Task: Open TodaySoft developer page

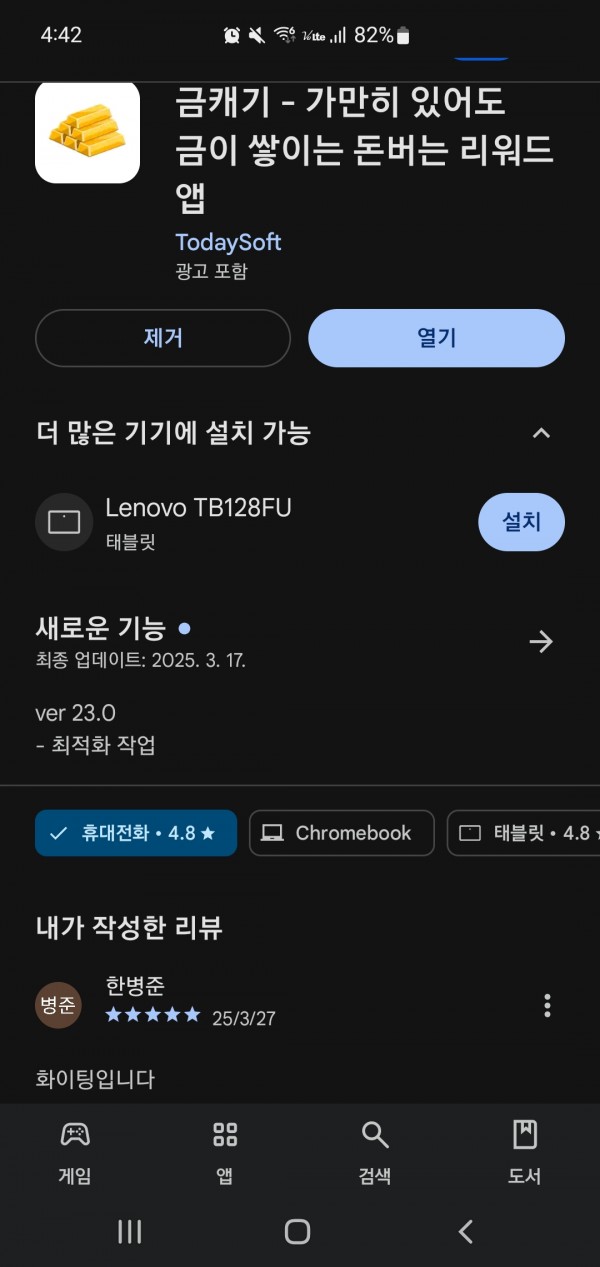Action: click(x=228, y=242)
